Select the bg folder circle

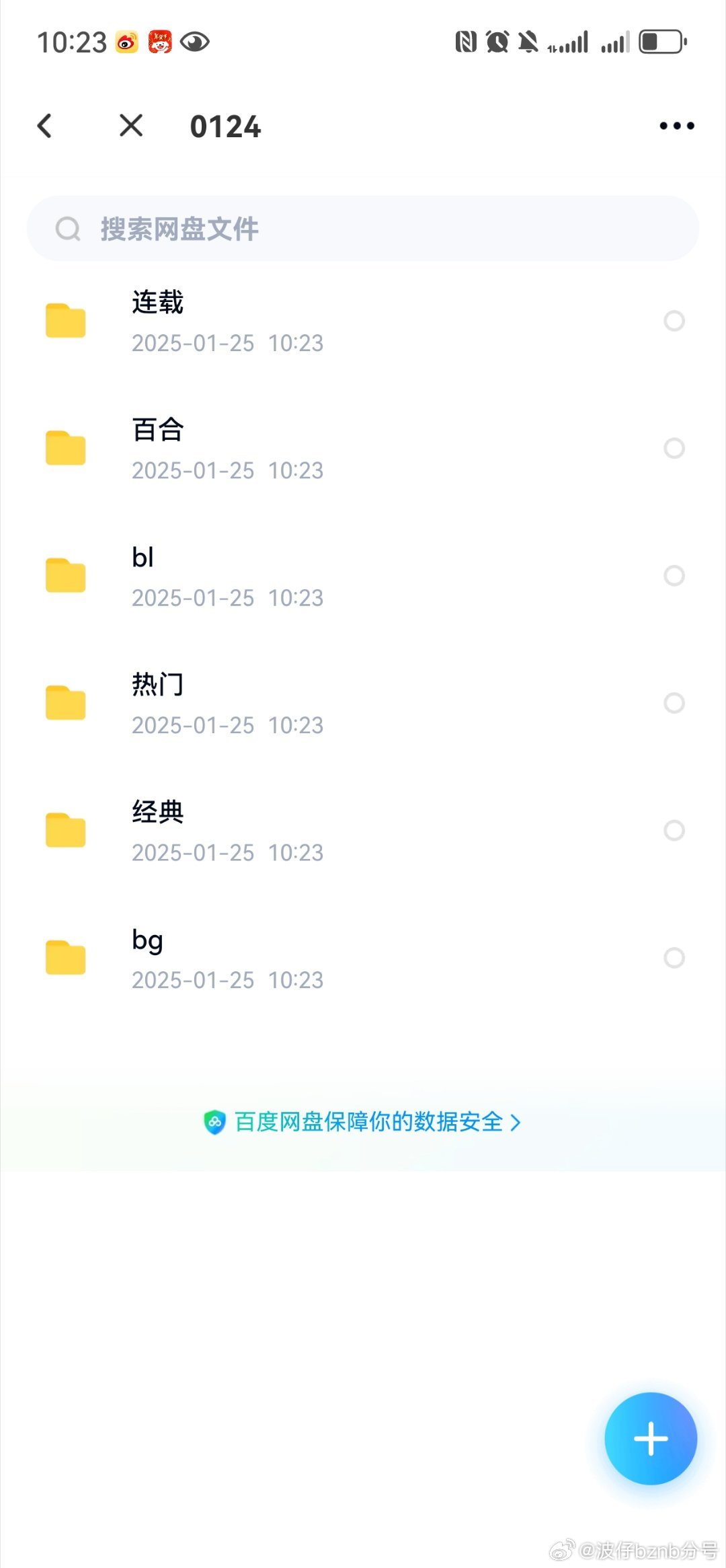(674, 958)
